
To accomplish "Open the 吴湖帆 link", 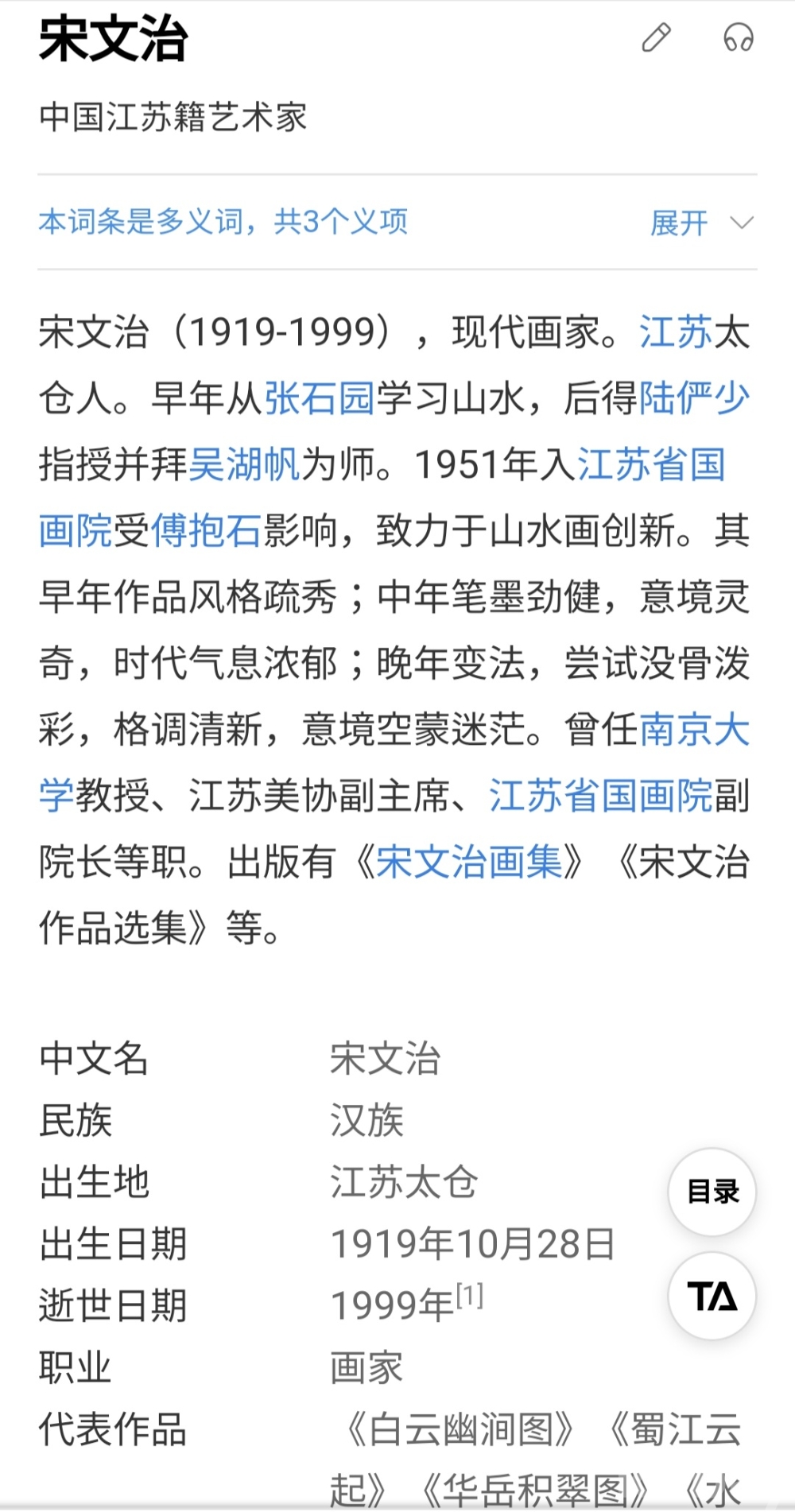I will [x=245, y=464].
